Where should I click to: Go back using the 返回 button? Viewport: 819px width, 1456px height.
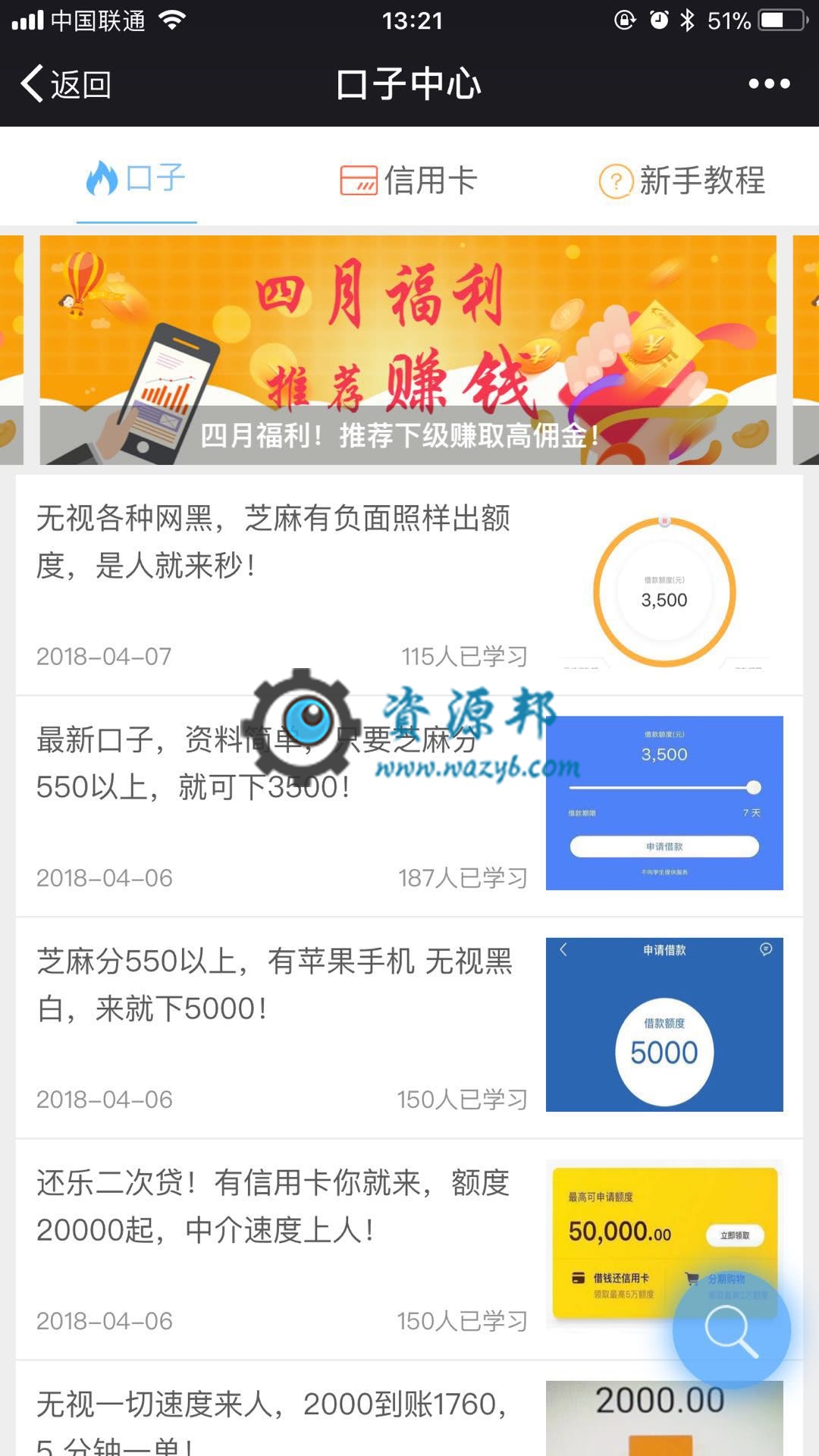pyautogui.click(x=67, y=83)
